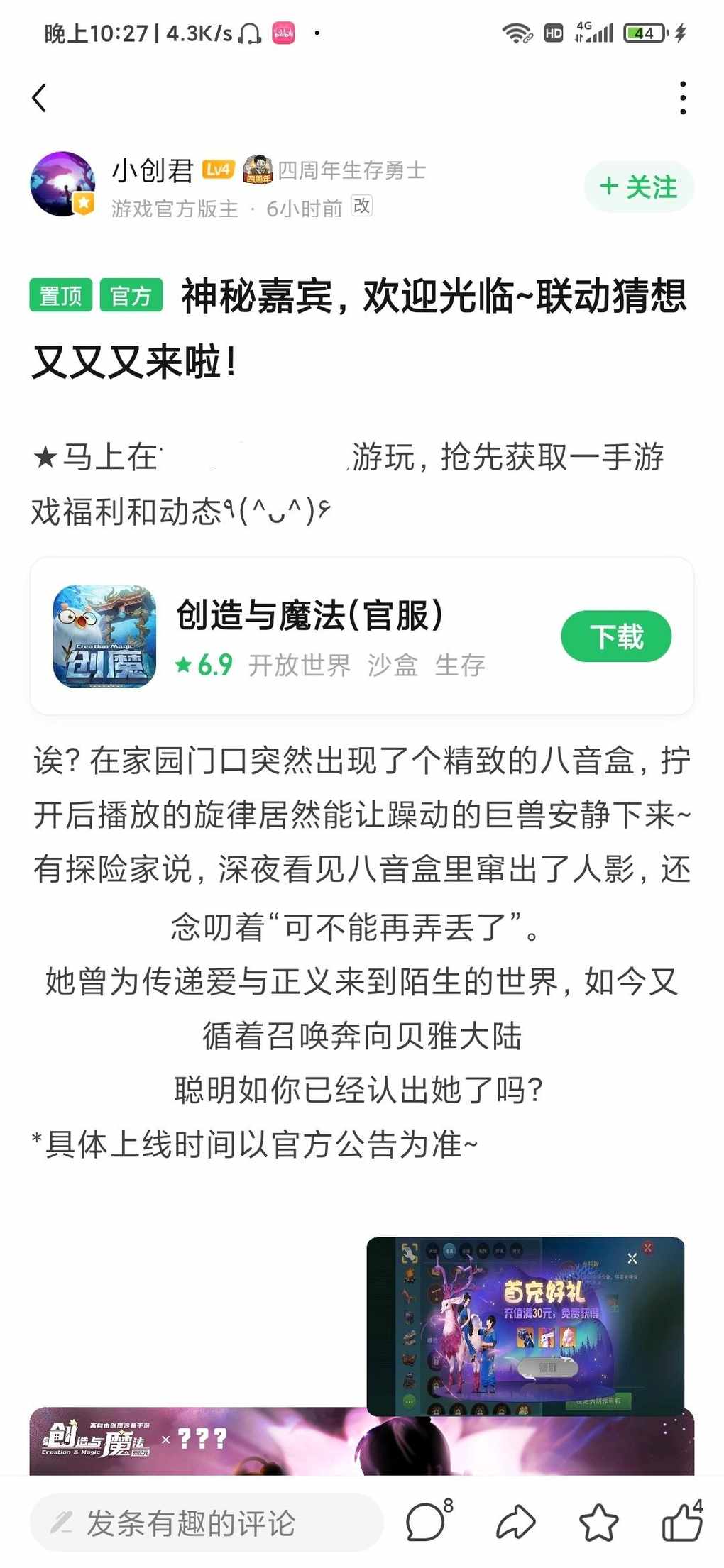Open 小创君's profile avatar
724x1568 pixels.
click(62, 184)
